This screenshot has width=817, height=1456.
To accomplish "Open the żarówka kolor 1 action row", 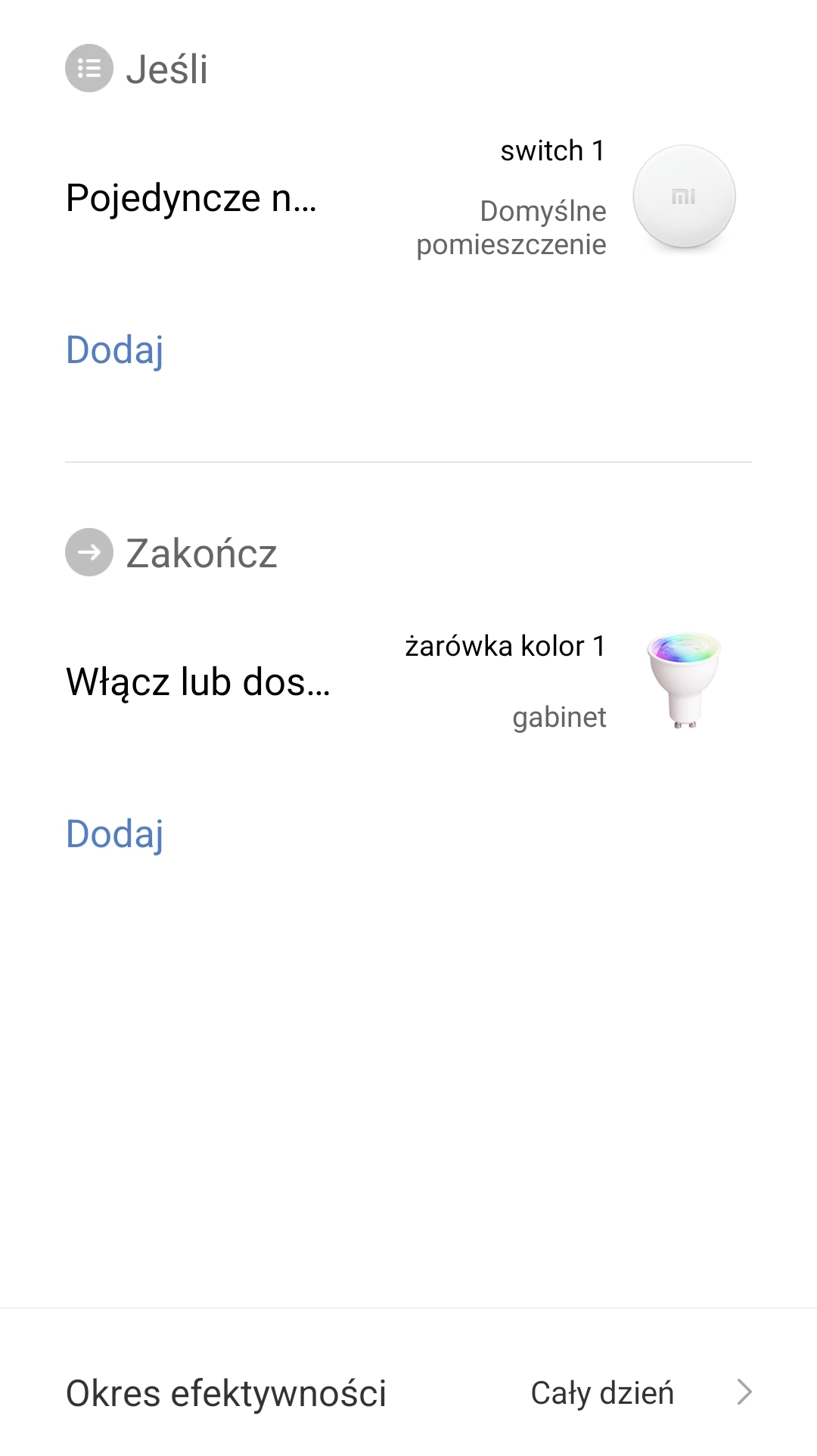I will point(408,681).
